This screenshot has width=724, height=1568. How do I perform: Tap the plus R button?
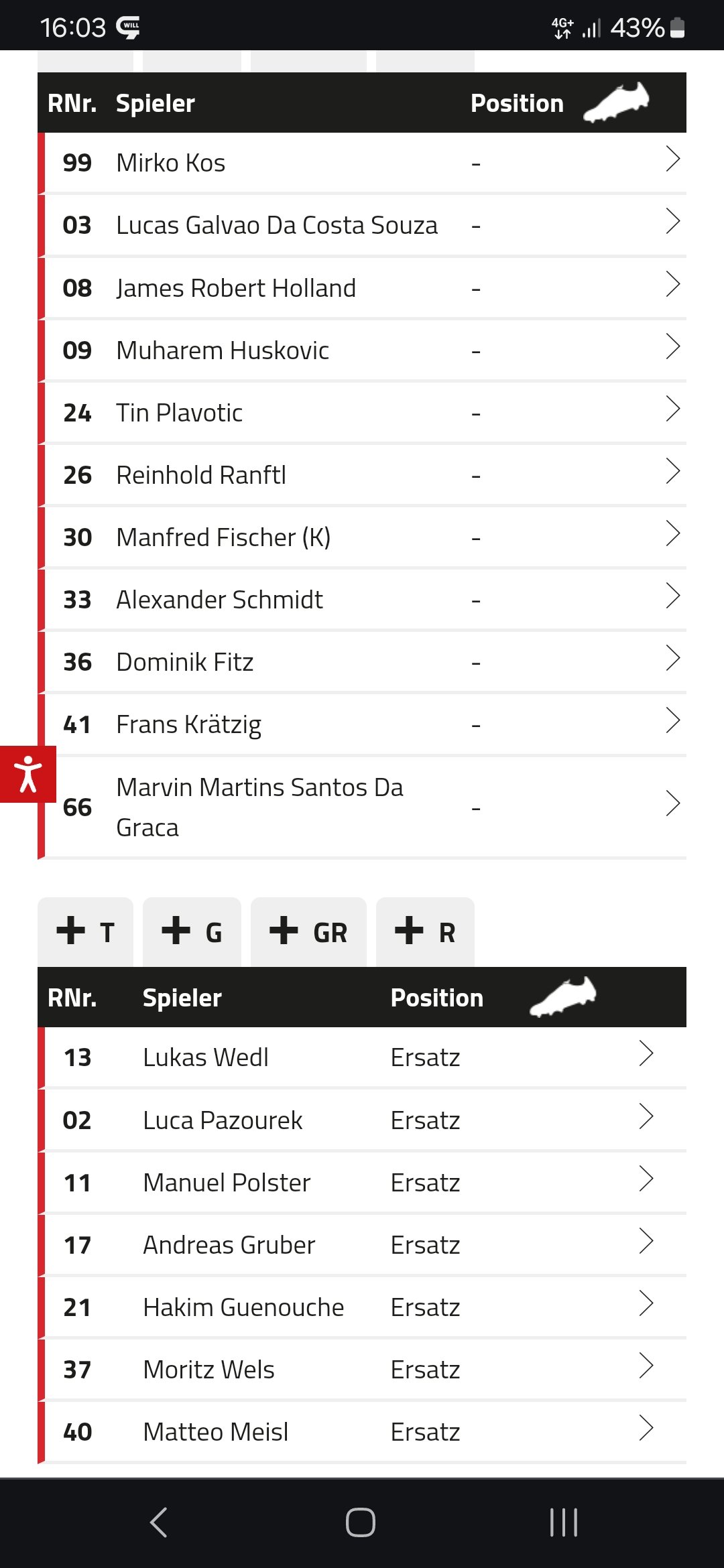click(x=425, y=932)
